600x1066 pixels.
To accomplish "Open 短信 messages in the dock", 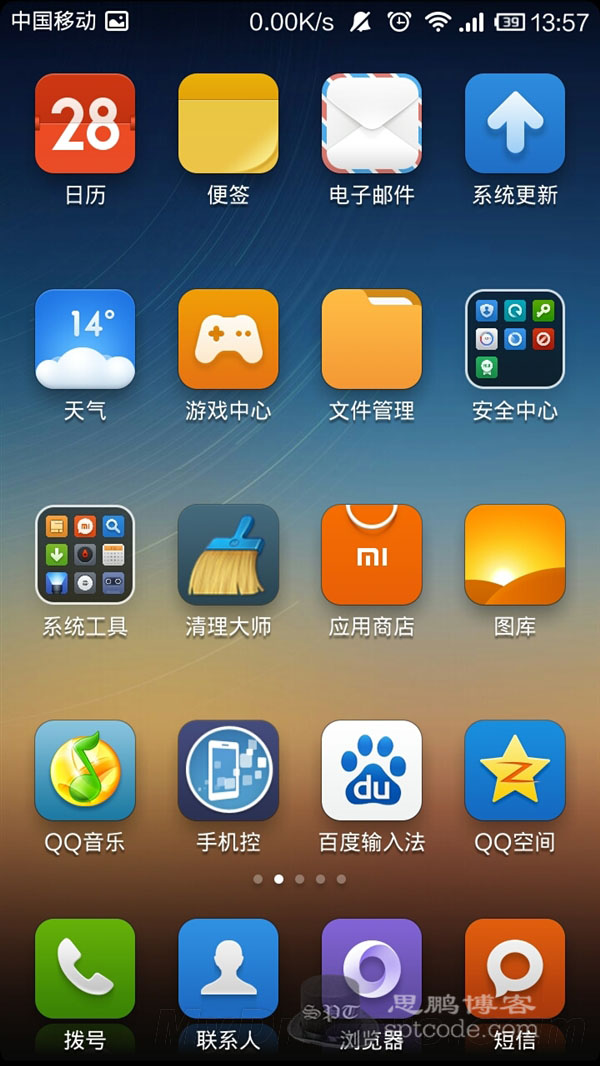I will (515, 970).
